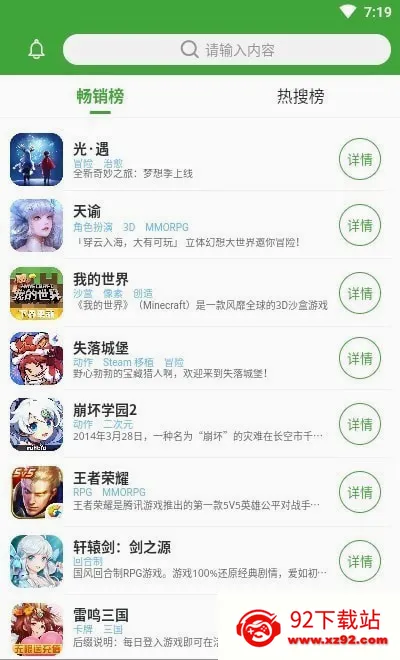The height and width of the screenshot is (660, 400).
Task: Open 详情 for 轩辕剑：剑之源
Action: [360, 561]
